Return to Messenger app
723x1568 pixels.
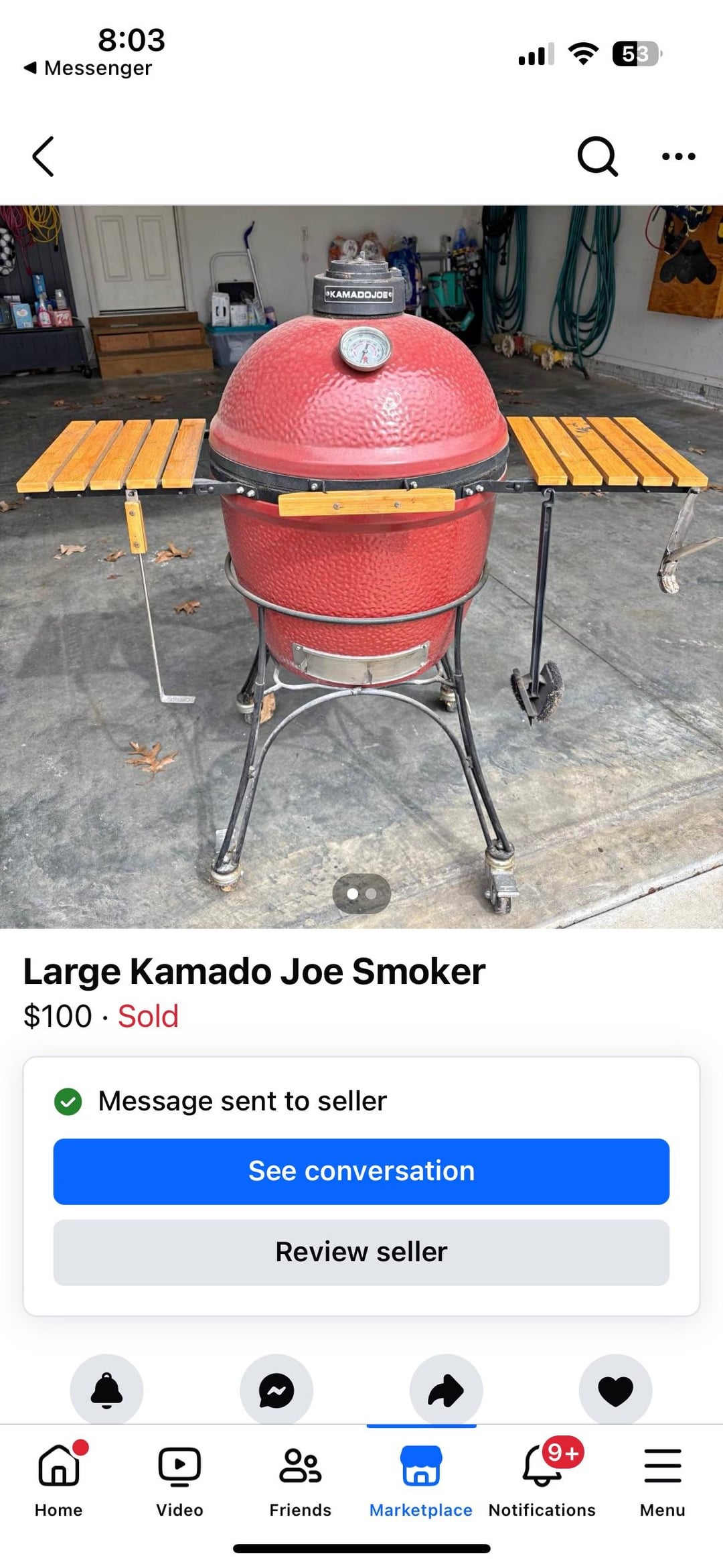click(x=88, y=68)
